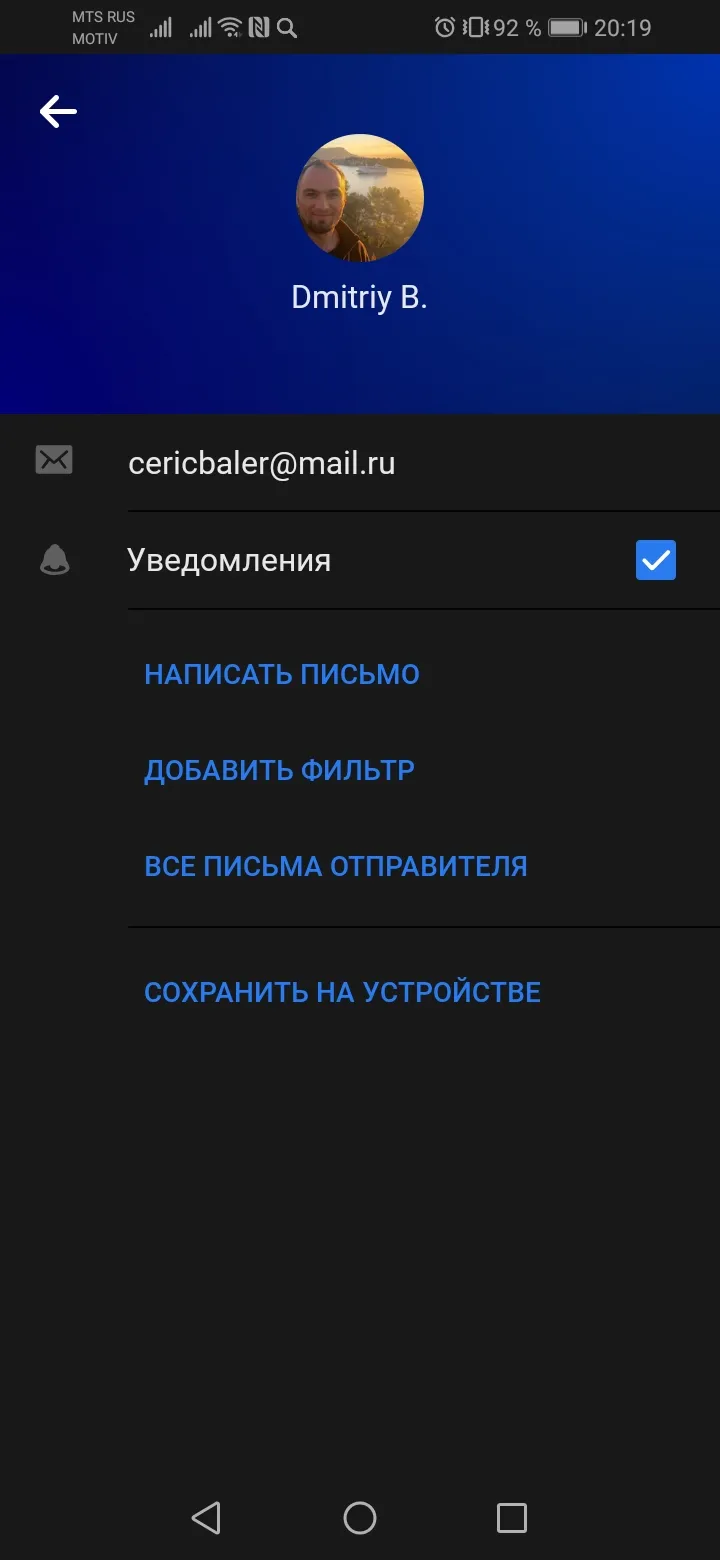Uncheck the Уведомления checkbox
The image size is (720, 1560).
coord(656,560)
